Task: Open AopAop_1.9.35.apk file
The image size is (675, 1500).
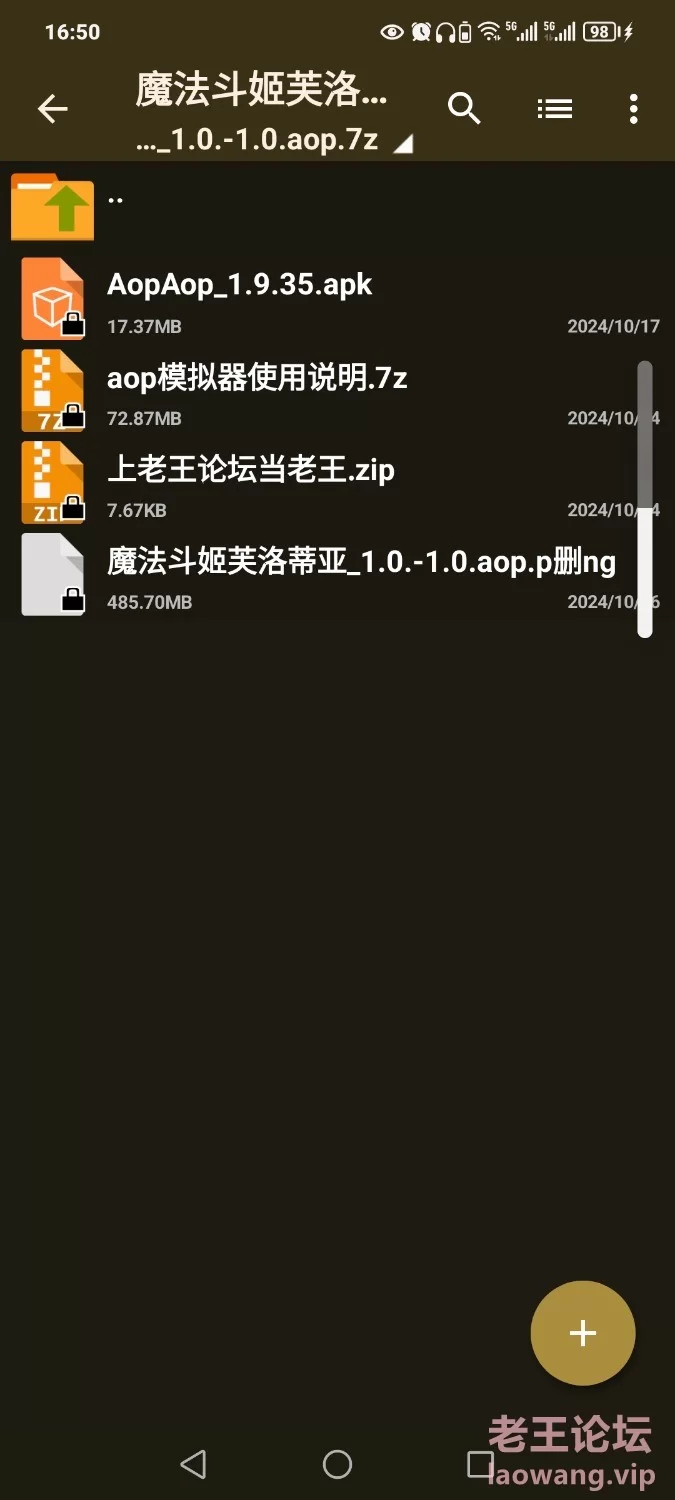Action: tap(337, 298)
